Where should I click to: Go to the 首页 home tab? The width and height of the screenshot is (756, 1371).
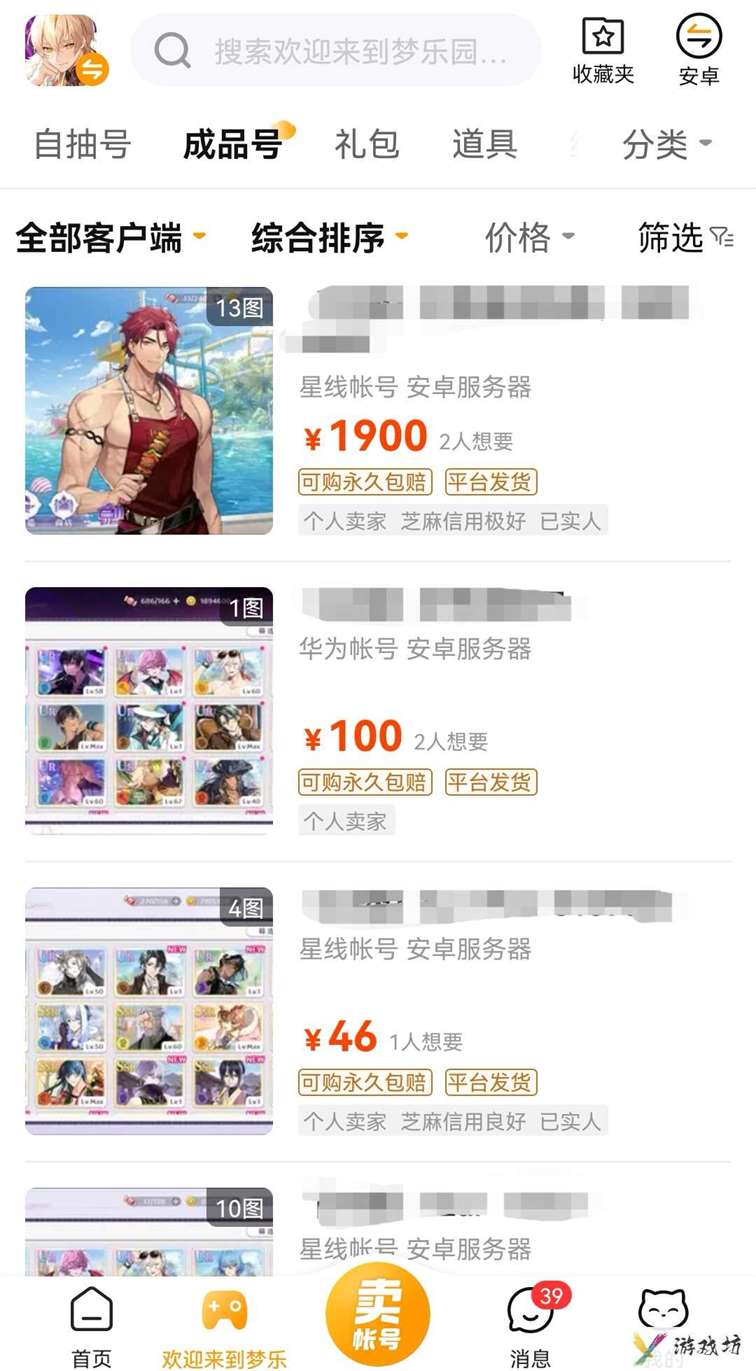click(91, 1327)
